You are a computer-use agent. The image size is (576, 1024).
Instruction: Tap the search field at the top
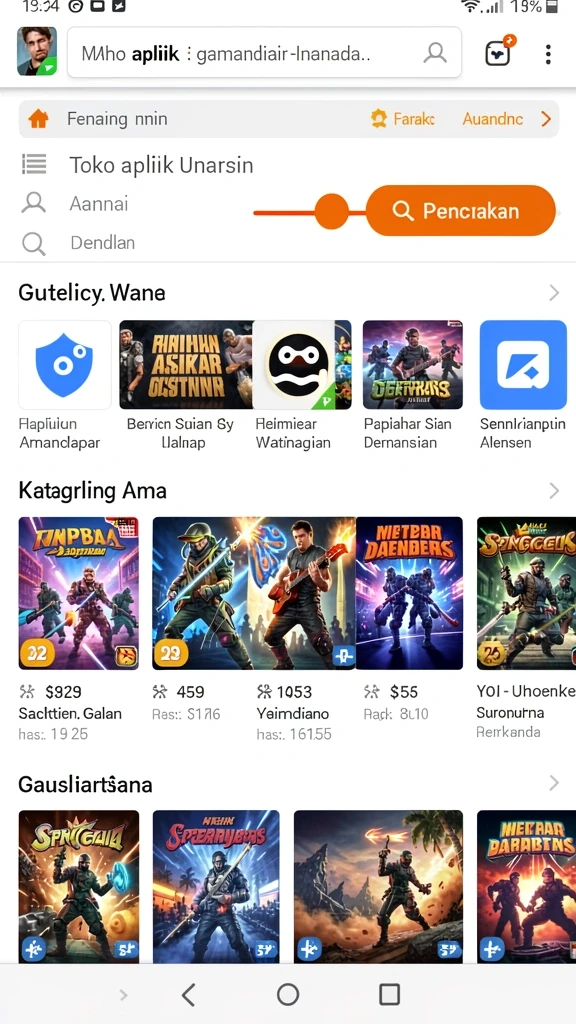point(264,53)
